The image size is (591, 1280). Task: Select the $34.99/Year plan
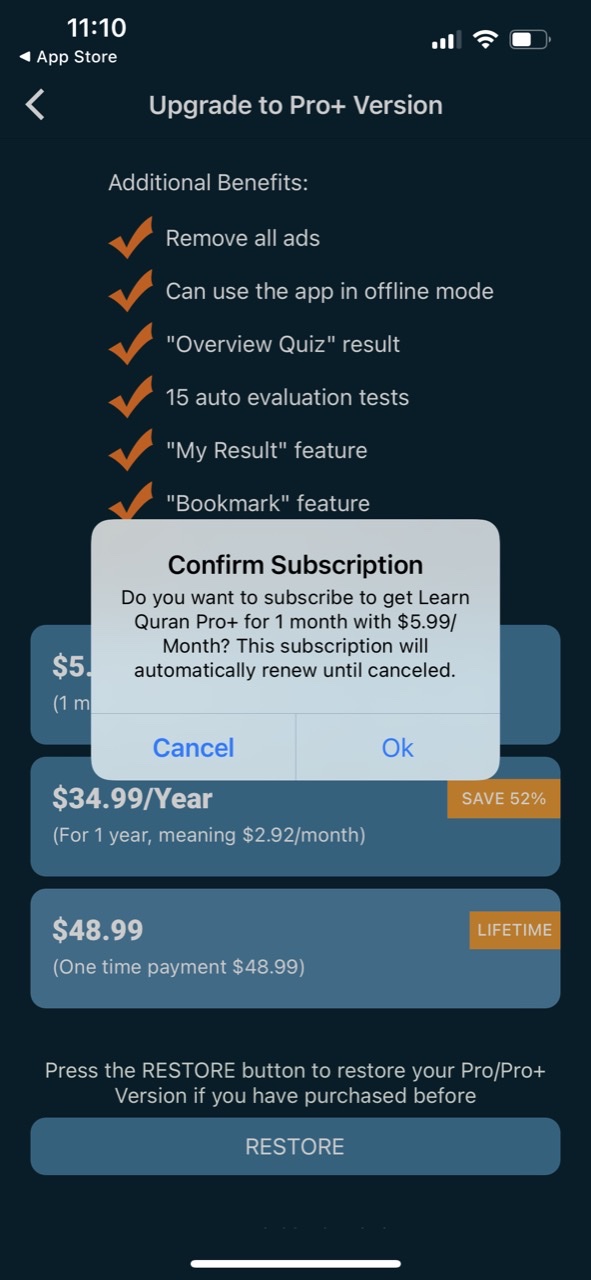(295, 816)
